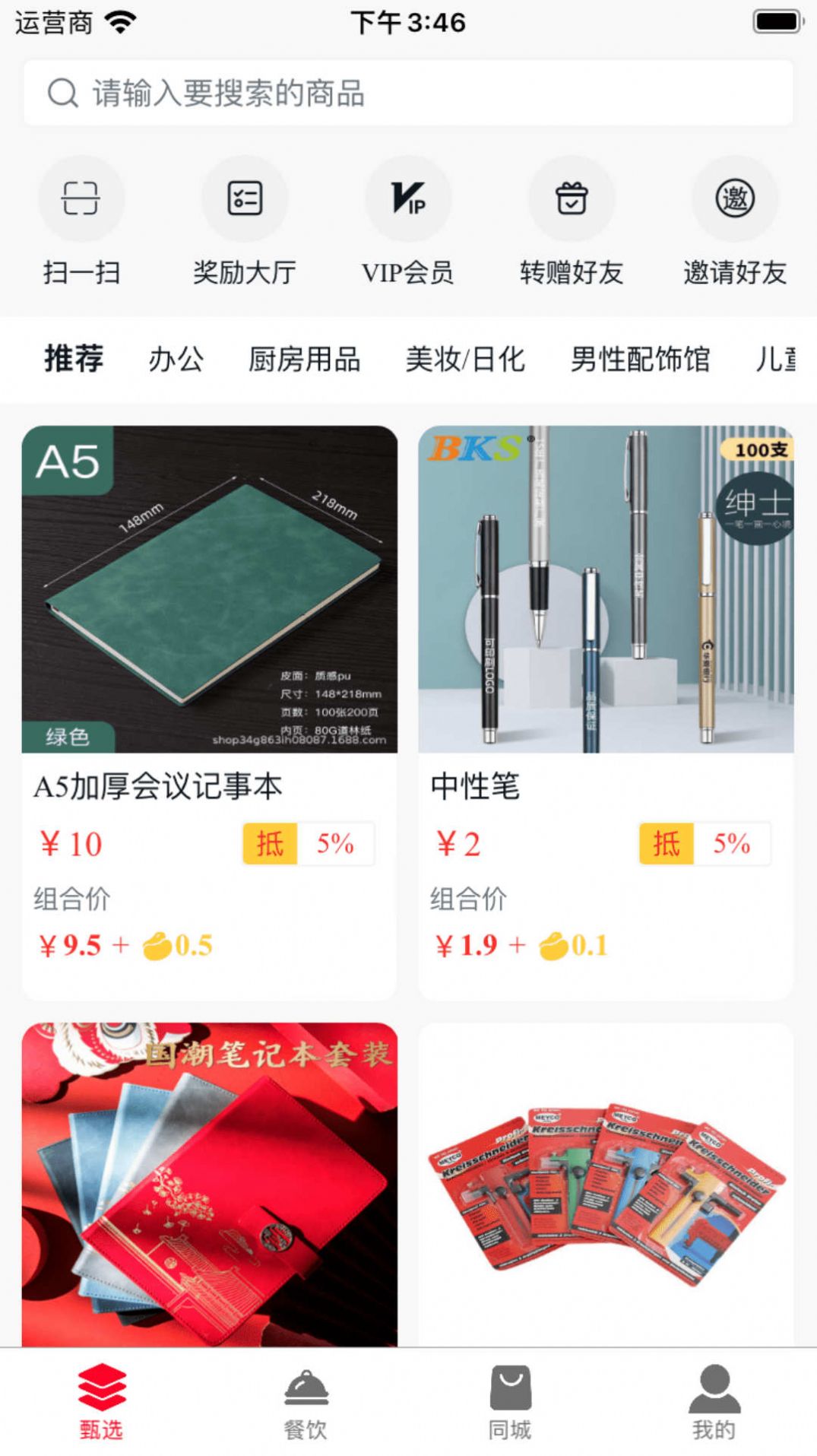Switch to 同城 bottom tab
This screenshot has width=817, height=1456.
pyautogui.click(x=510, y=1402)
